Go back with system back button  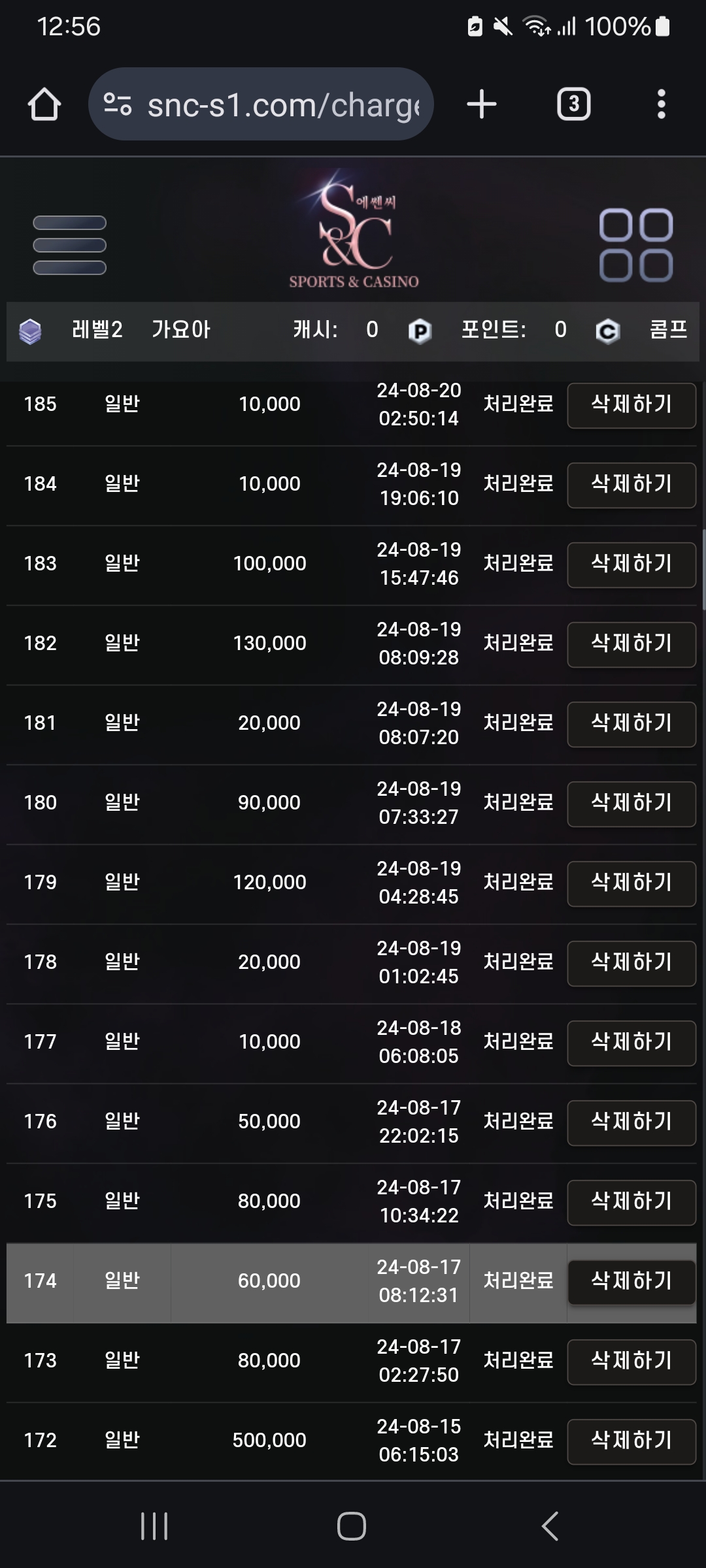tap(550, 1526)
